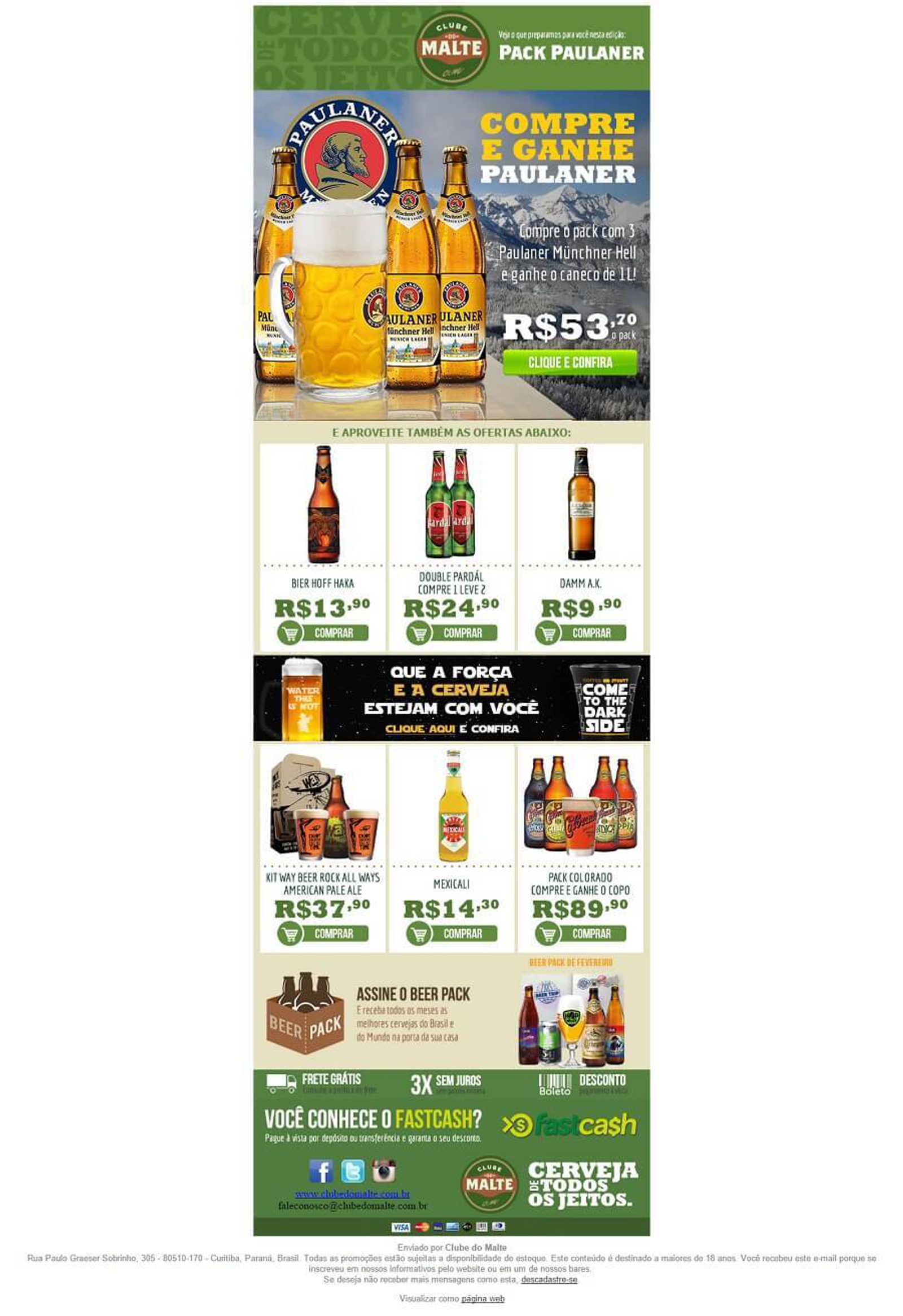This screenshot has width=903, height=1316.
Task: Tap the Clique e Confira green button
Action: 569,362
